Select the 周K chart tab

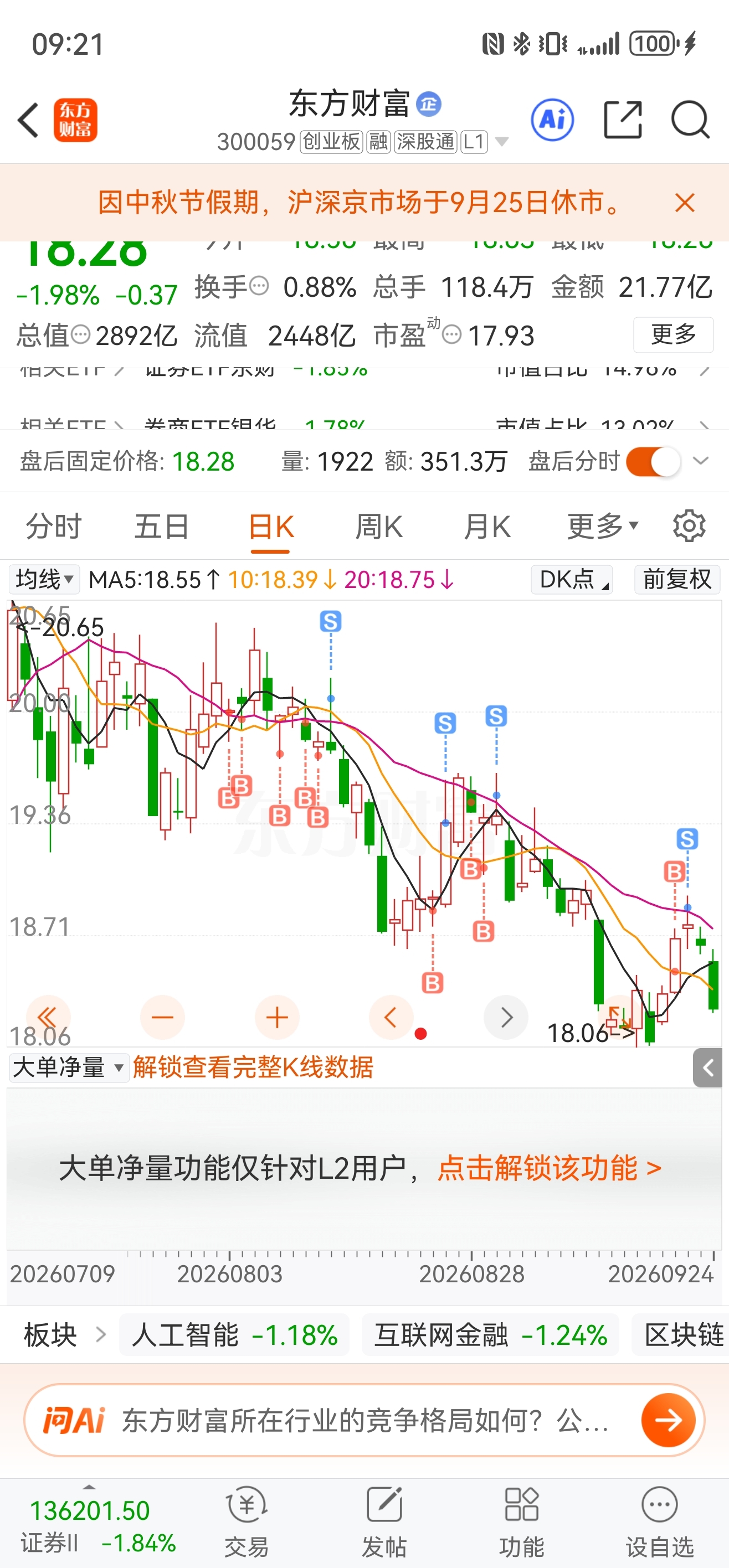coord(378,527)
